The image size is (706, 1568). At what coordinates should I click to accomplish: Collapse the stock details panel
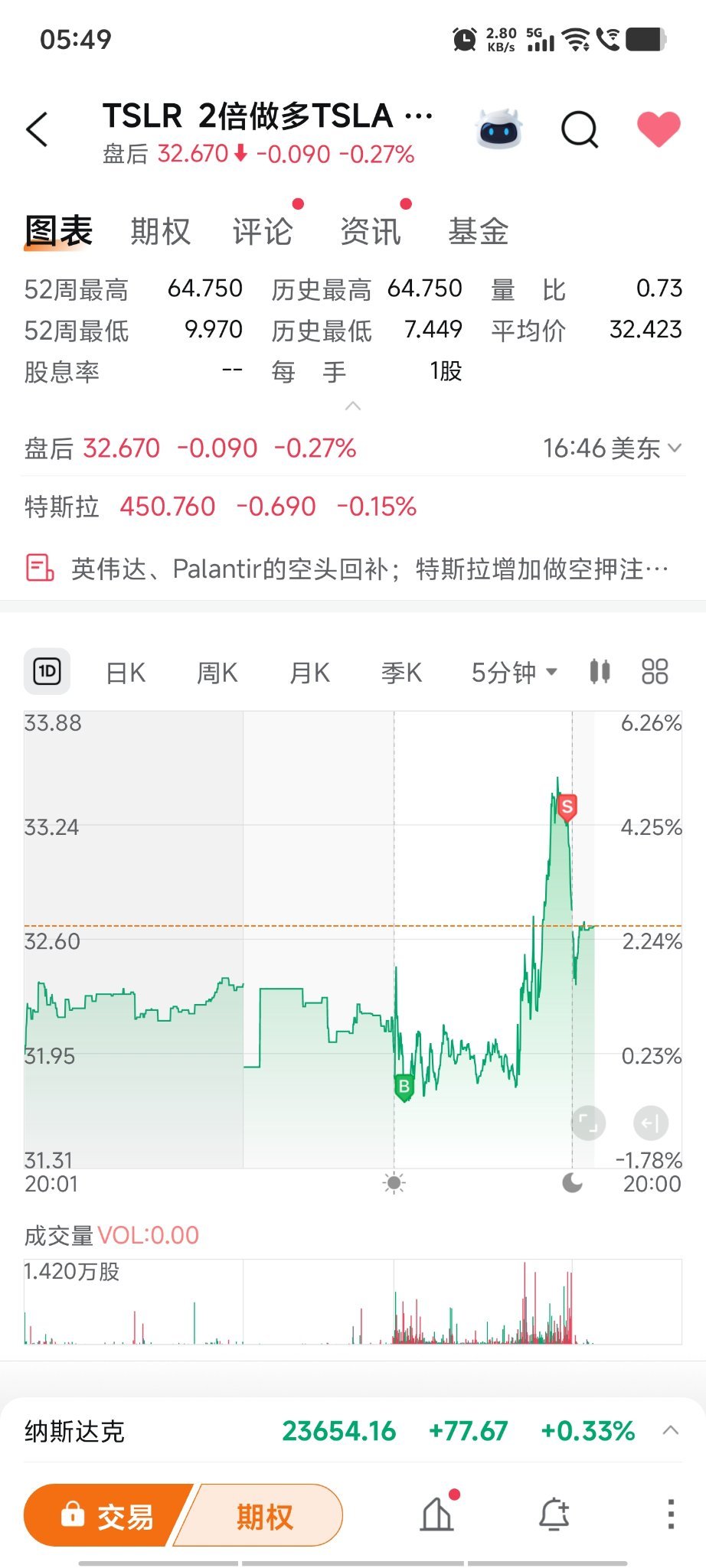[x=353, y=406]
